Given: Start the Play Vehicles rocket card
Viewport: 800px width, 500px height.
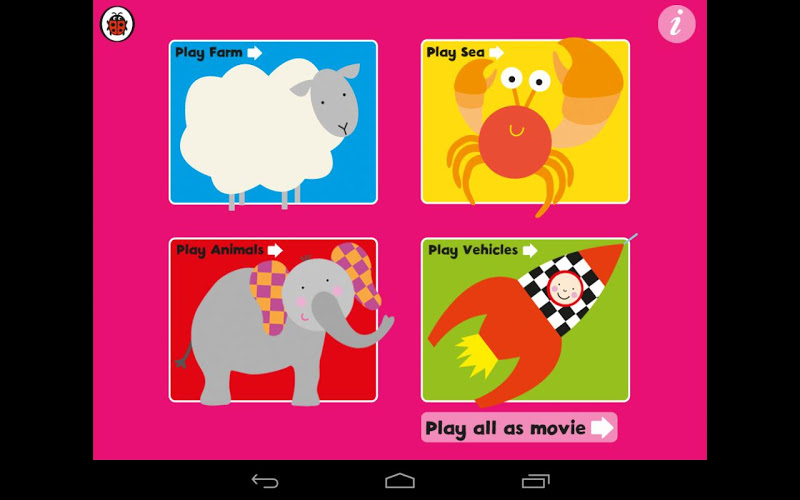Looking at the screenshot, I should 525,320.
